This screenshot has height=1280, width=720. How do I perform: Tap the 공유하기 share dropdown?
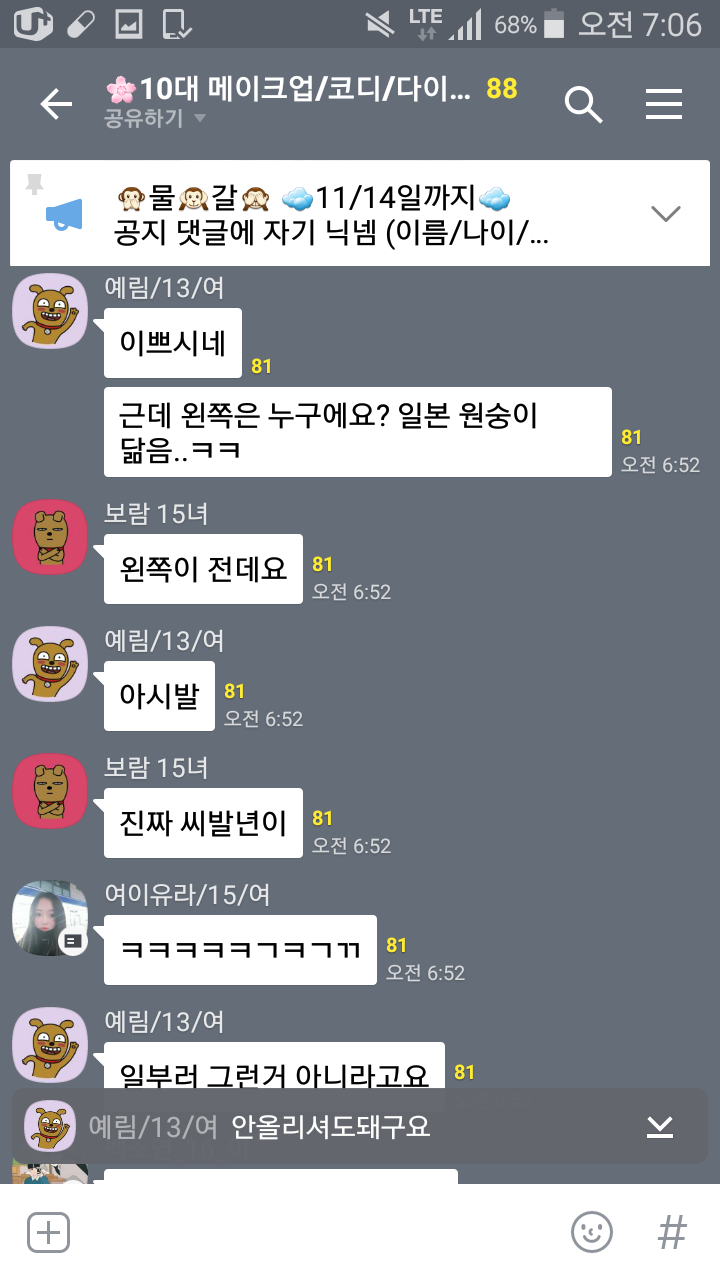(155, 119)
